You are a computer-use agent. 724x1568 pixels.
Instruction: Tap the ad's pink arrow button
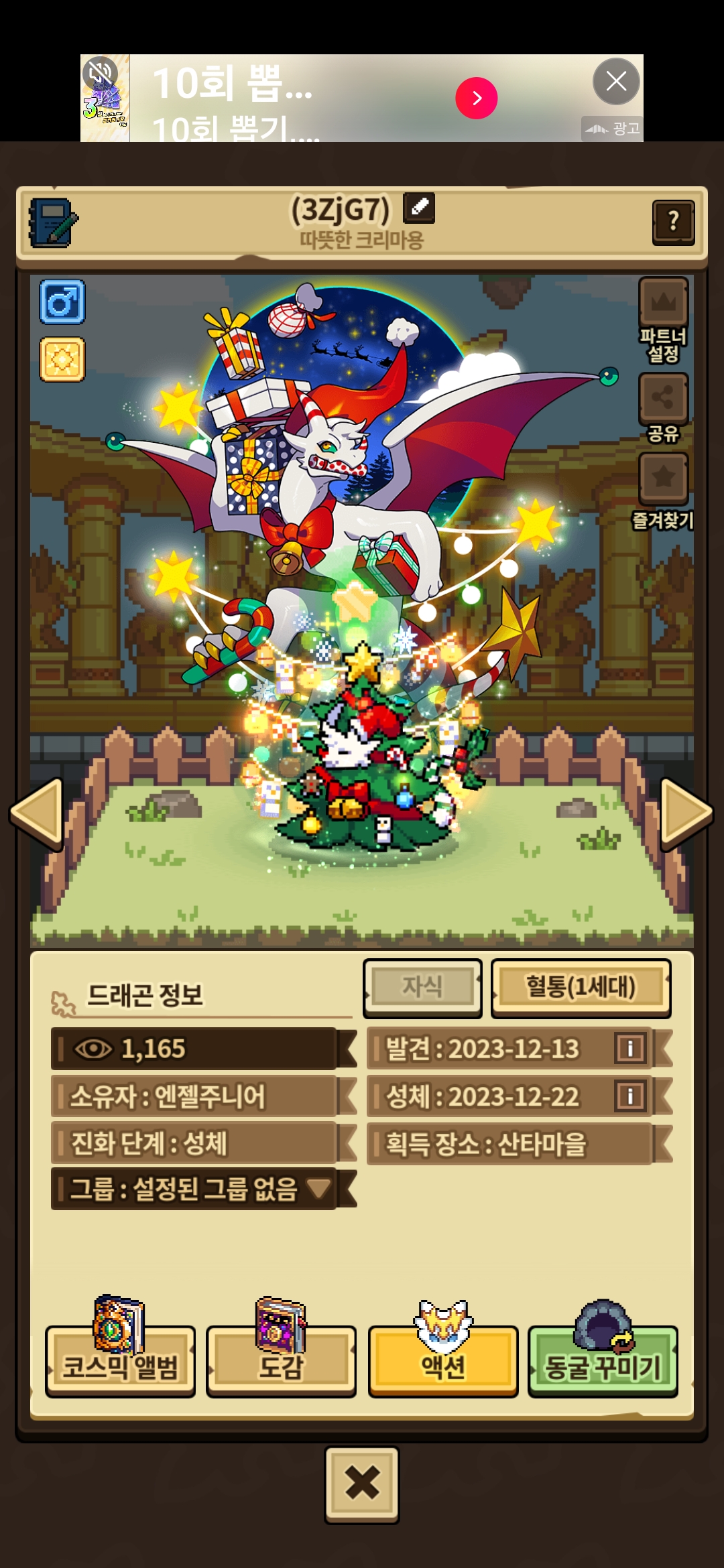pos(477,99)
